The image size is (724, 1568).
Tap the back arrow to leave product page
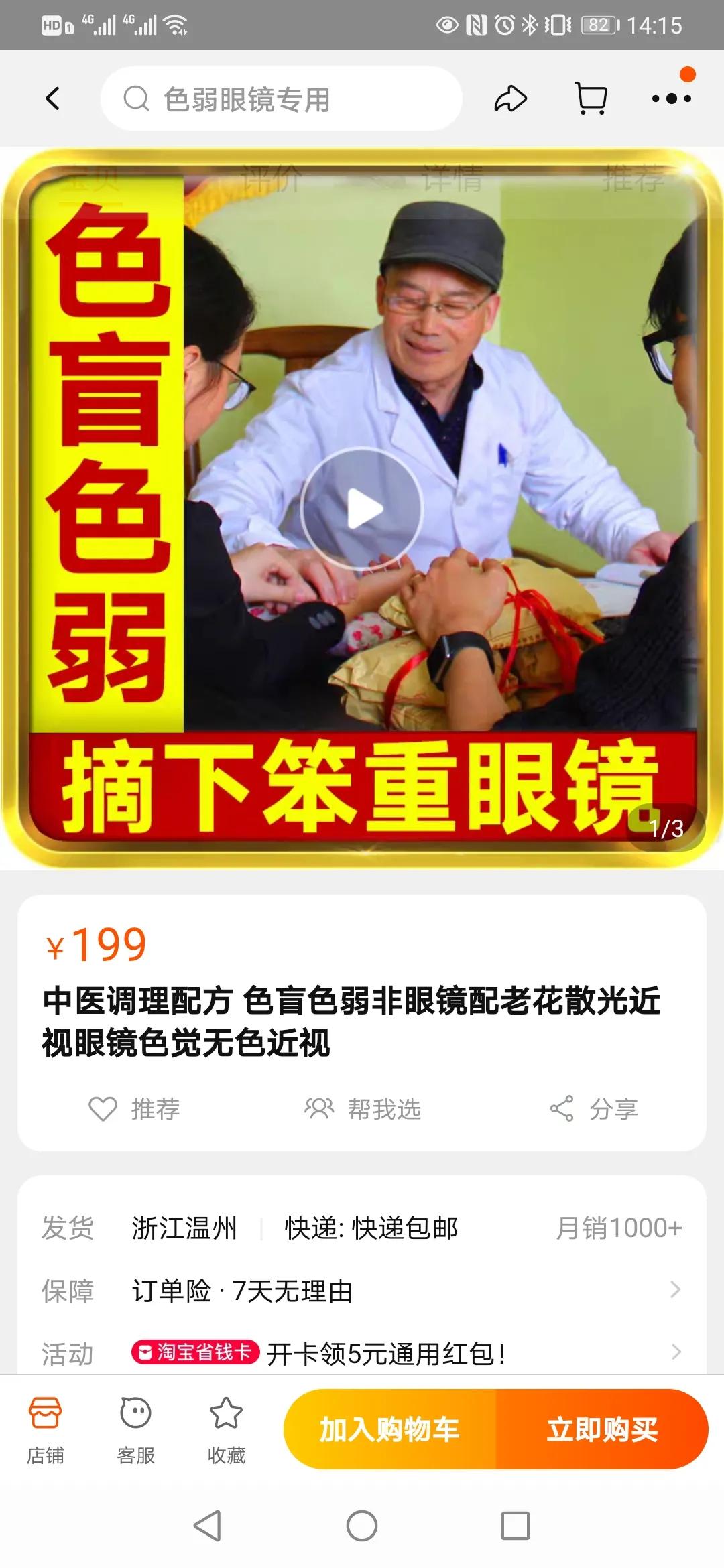[53, 99]
